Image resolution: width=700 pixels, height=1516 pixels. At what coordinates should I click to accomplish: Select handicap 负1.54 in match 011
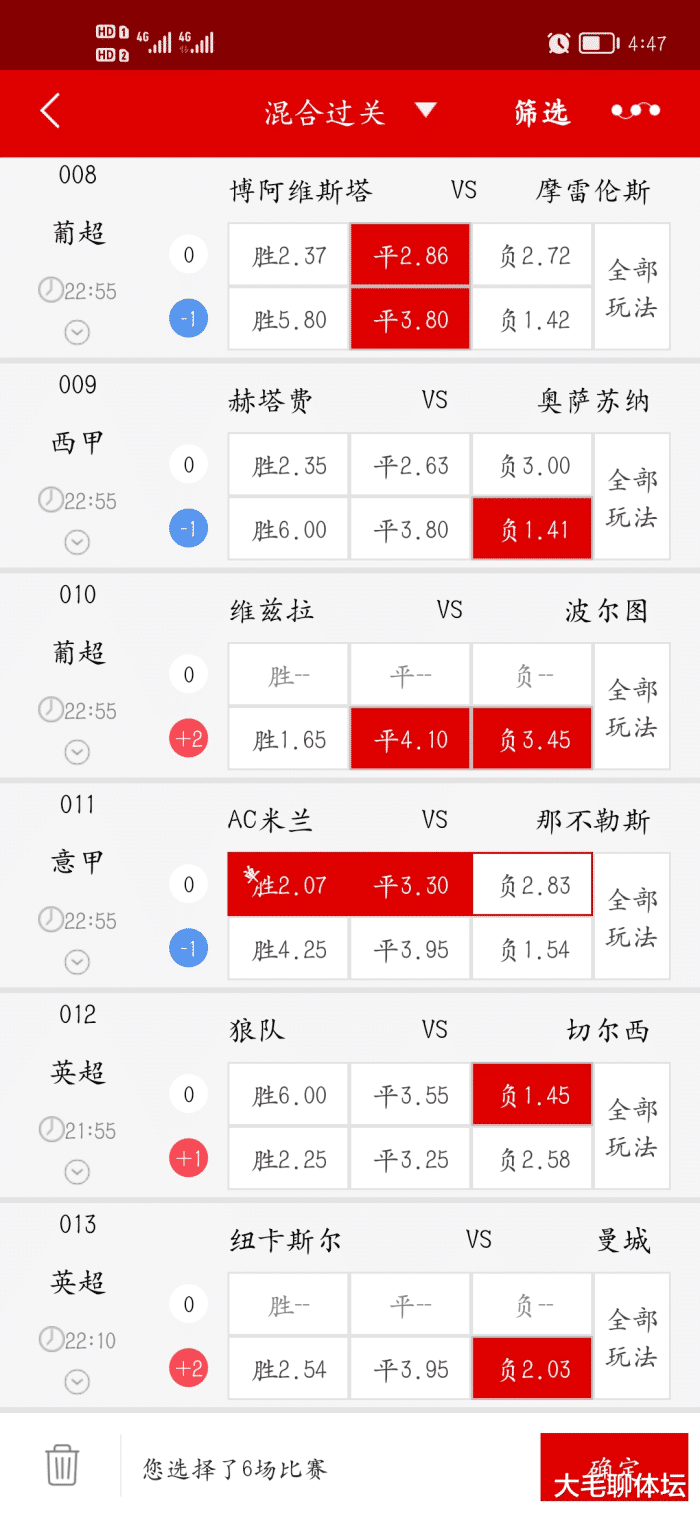point(532,949)
